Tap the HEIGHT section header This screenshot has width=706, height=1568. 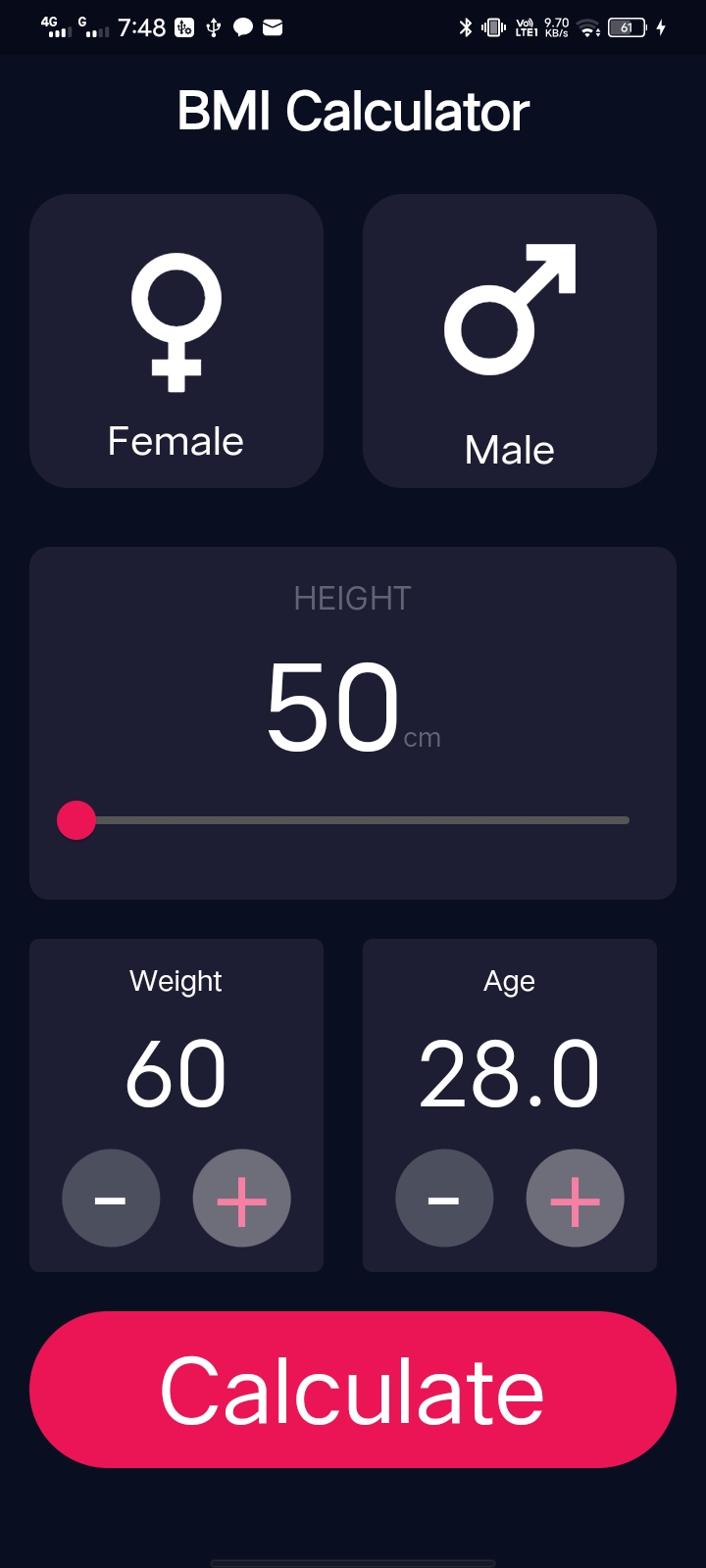pos(352,598)
